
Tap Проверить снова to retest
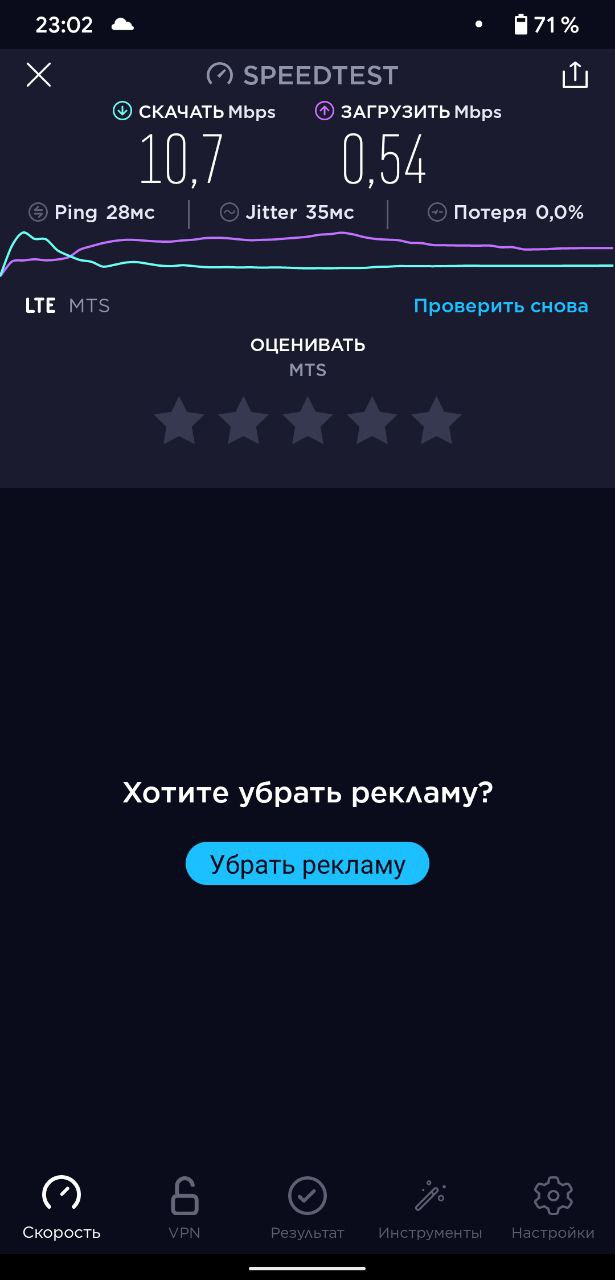coord(501,306)
